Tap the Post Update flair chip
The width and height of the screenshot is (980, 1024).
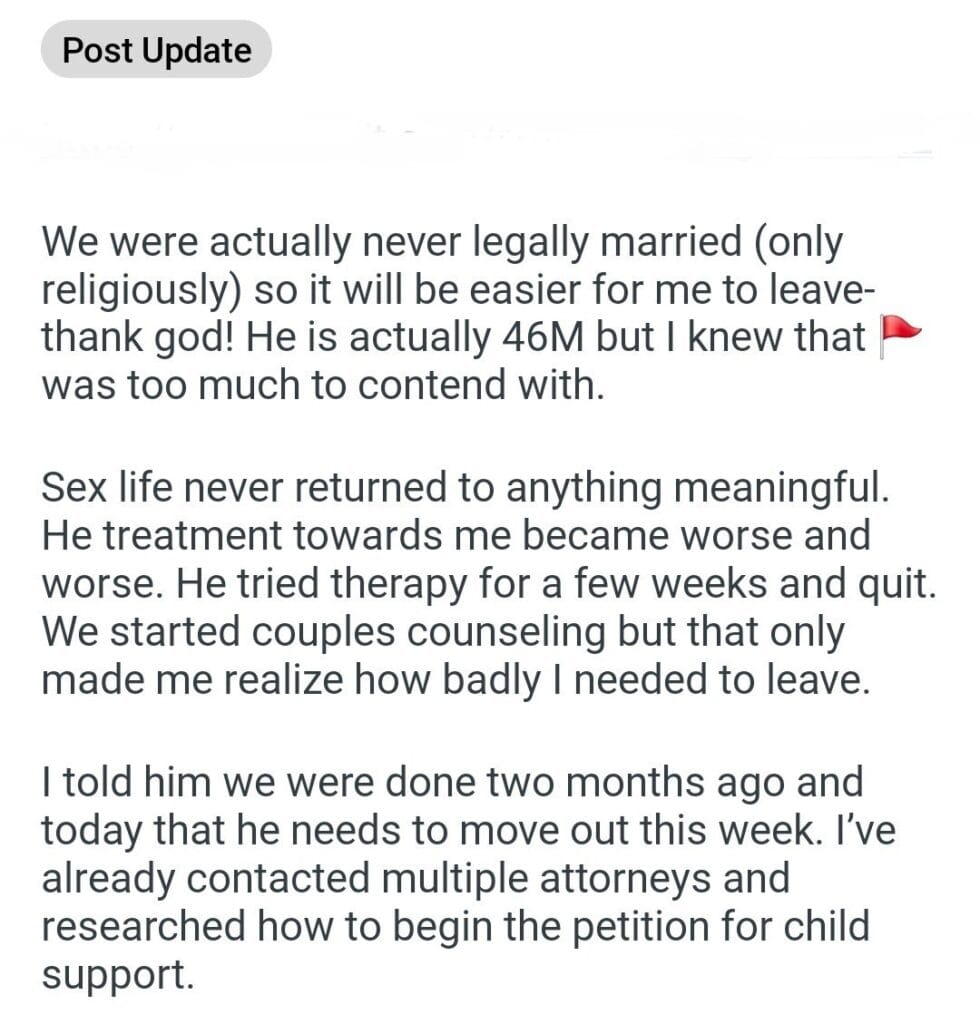point(156,50)
